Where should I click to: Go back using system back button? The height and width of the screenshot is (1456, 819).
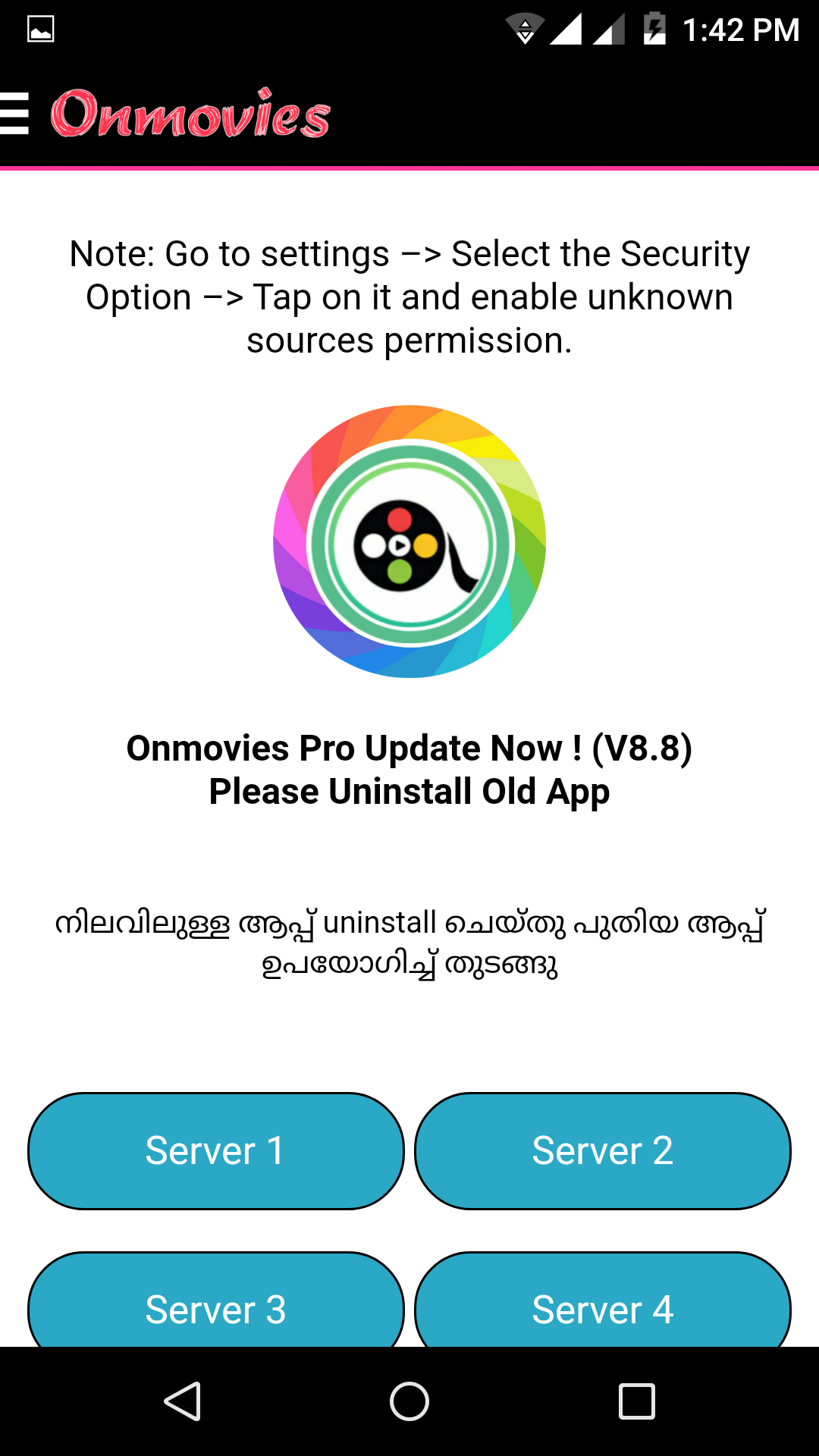pyautogui.click(x=182, y=1401)
